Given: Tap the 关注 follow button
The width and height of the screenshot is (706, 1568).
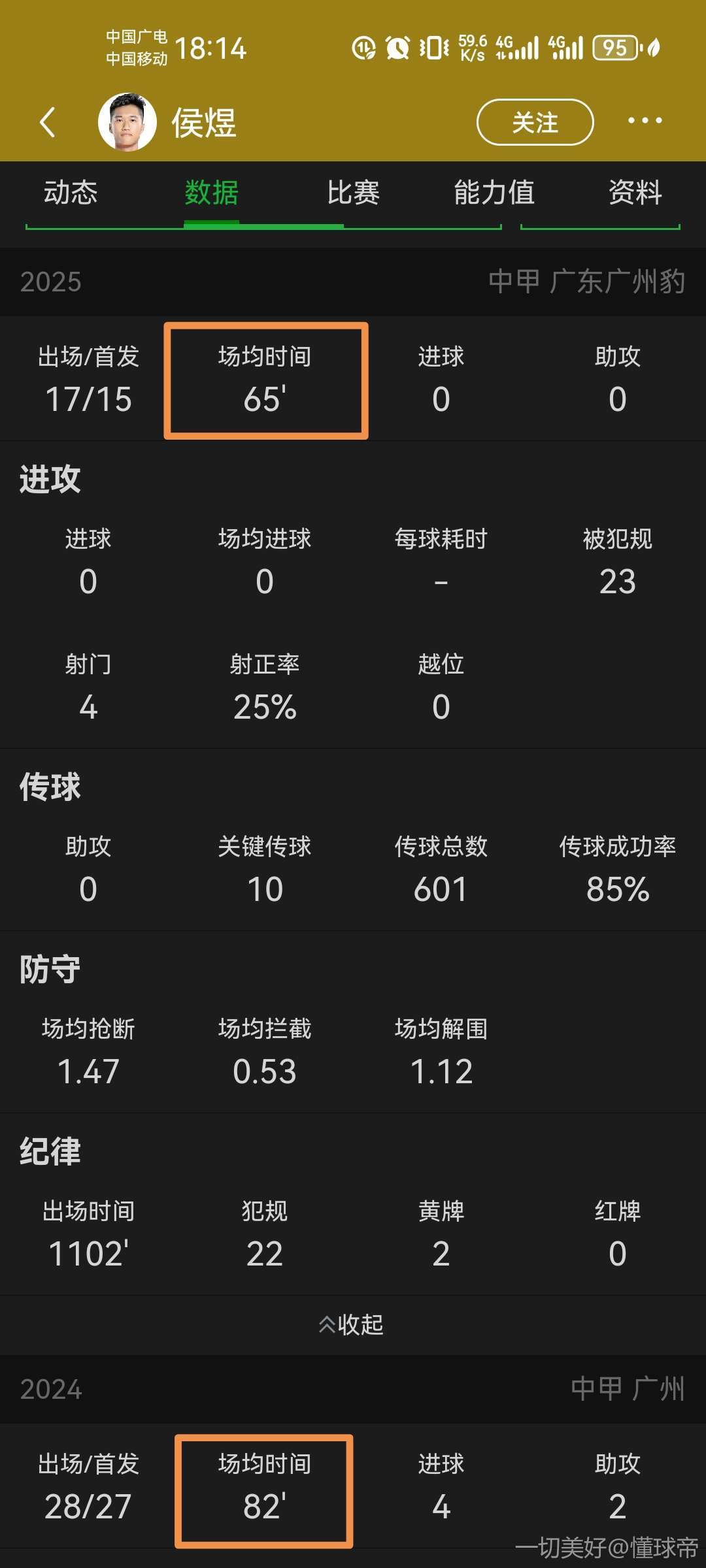Looking at the screenshot, I should pos(535,122).
